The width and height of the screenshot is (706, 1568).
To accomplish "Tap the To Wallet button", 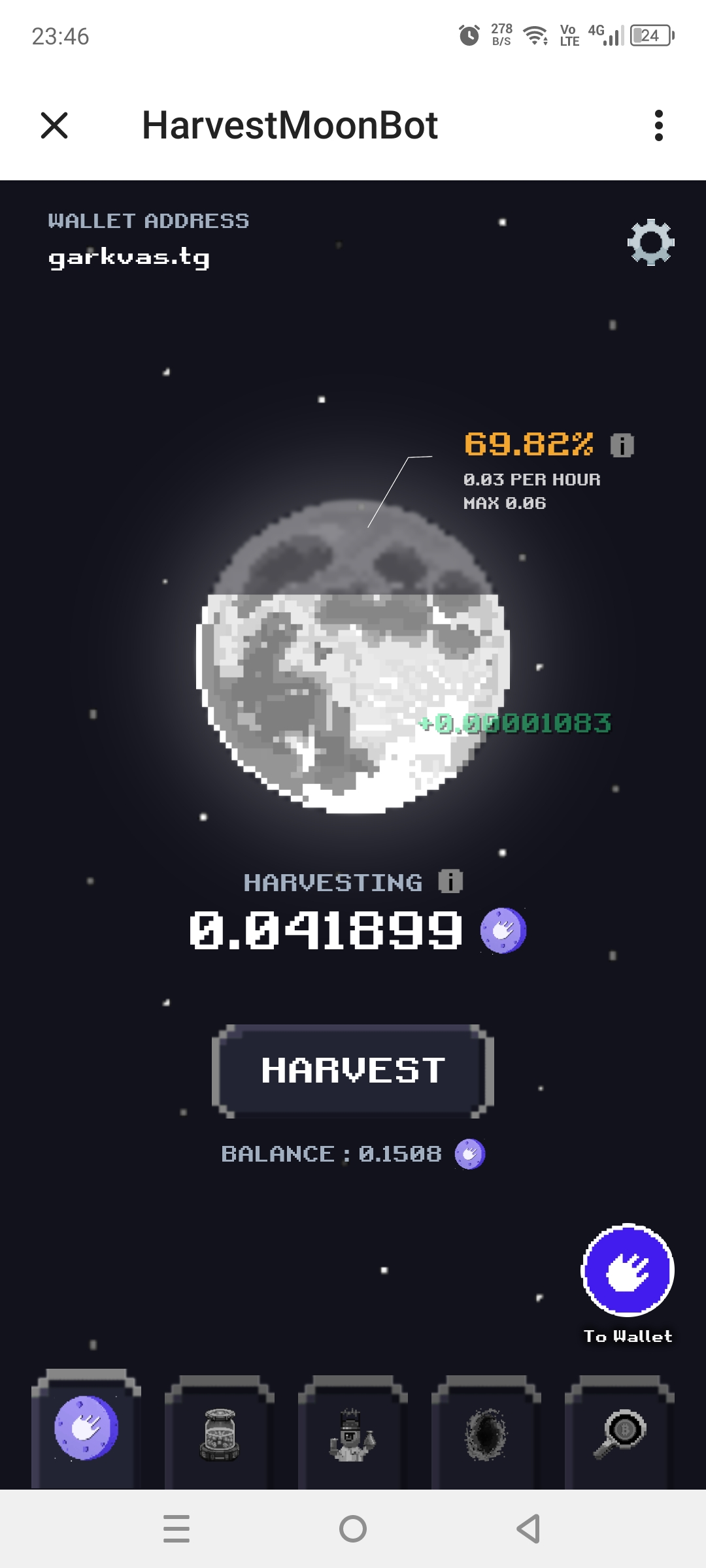I will [x=628, y=1282].
